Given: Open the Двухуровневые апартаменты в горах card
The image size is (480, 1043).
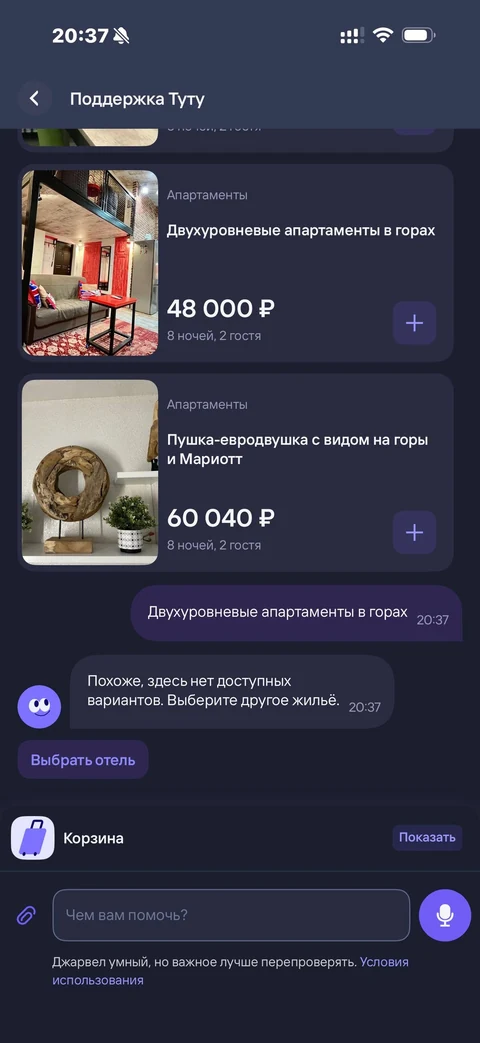Looking at the screenshot, I should (235, 263).
